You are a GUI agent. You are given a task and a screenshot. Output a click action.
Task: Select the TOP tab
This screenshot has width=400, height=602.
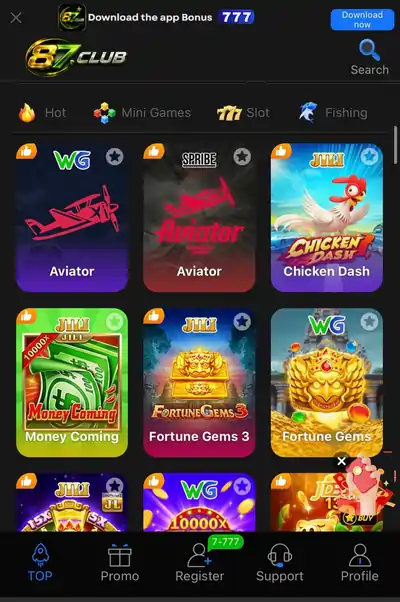[x=40, y=563]
